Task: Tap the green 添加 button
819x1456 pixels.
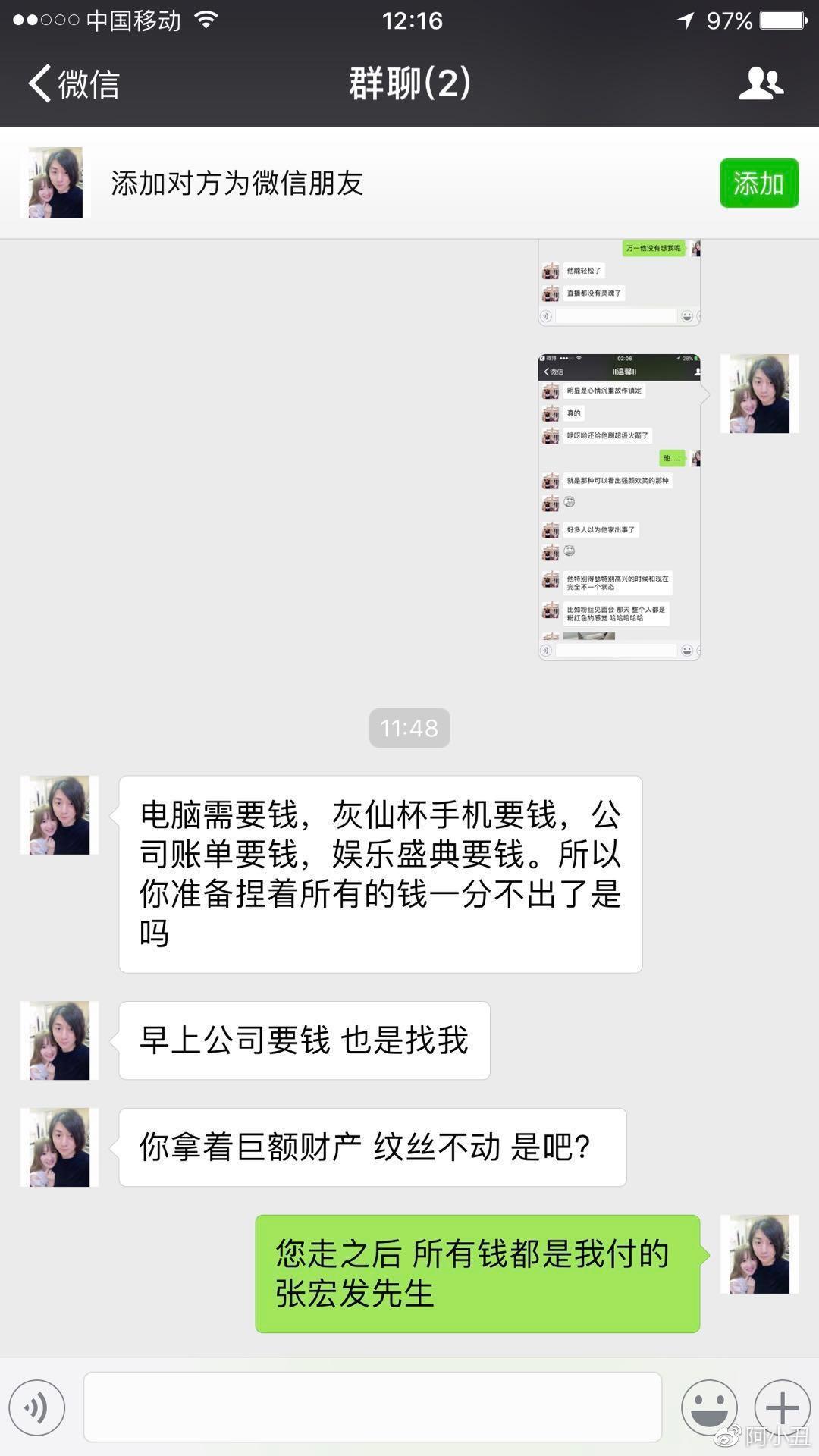Action: pos(758,183)
